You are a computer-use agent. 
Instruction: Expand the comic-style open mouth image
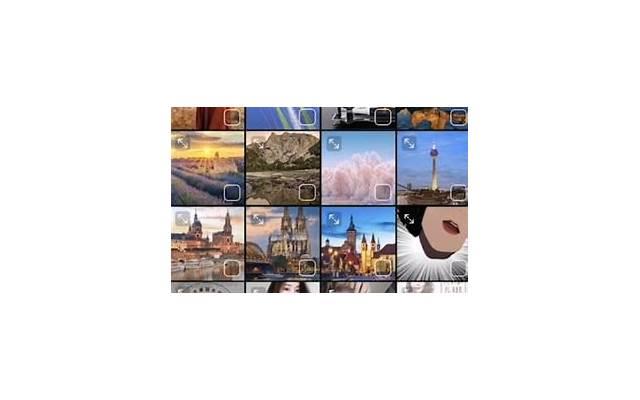tap(408, 219)
